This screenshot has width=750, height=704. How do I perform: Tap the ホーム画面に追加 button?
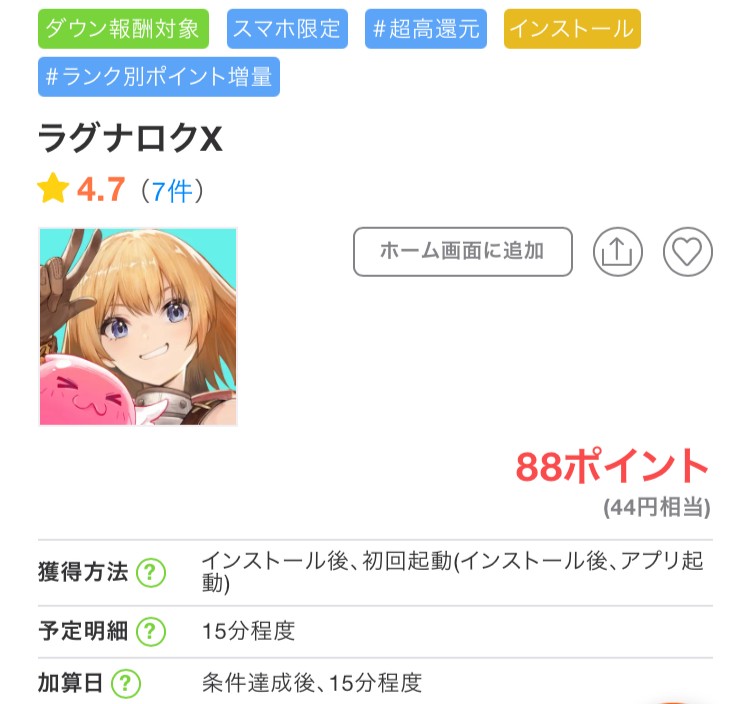click(x=462, y=252)
